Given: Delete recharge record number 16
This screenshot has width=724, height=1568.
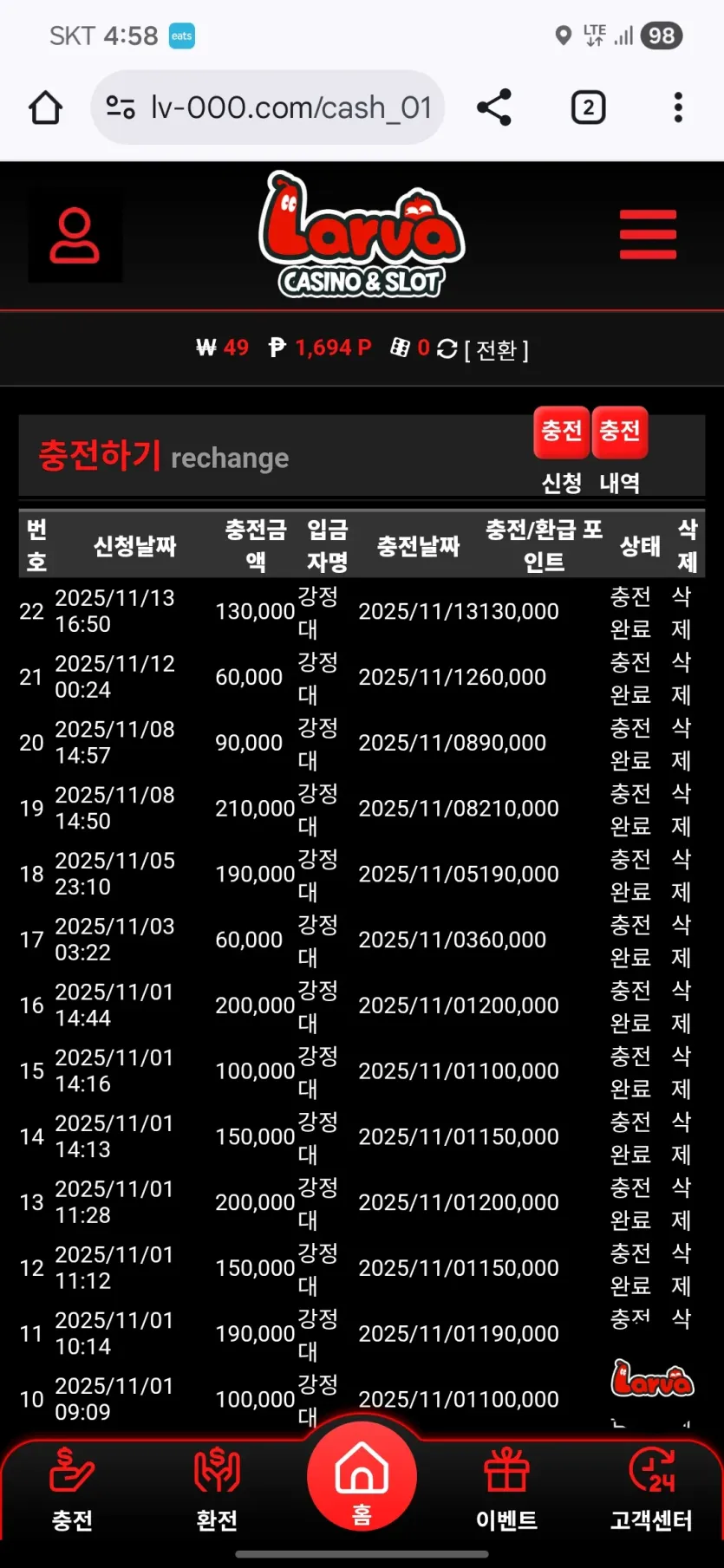Looking at the screenshot, I should 682,1006.
